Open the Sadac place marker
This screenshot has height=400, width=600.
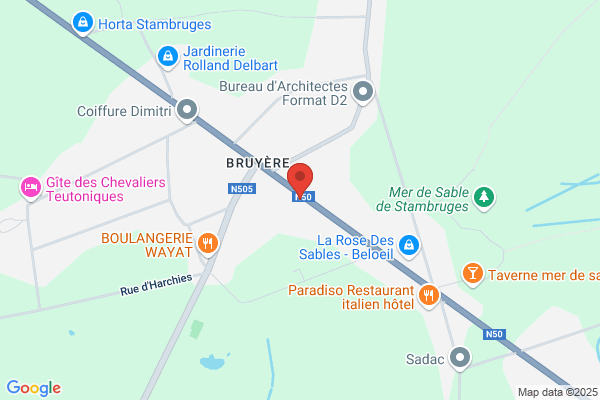[x=460, y=358]
